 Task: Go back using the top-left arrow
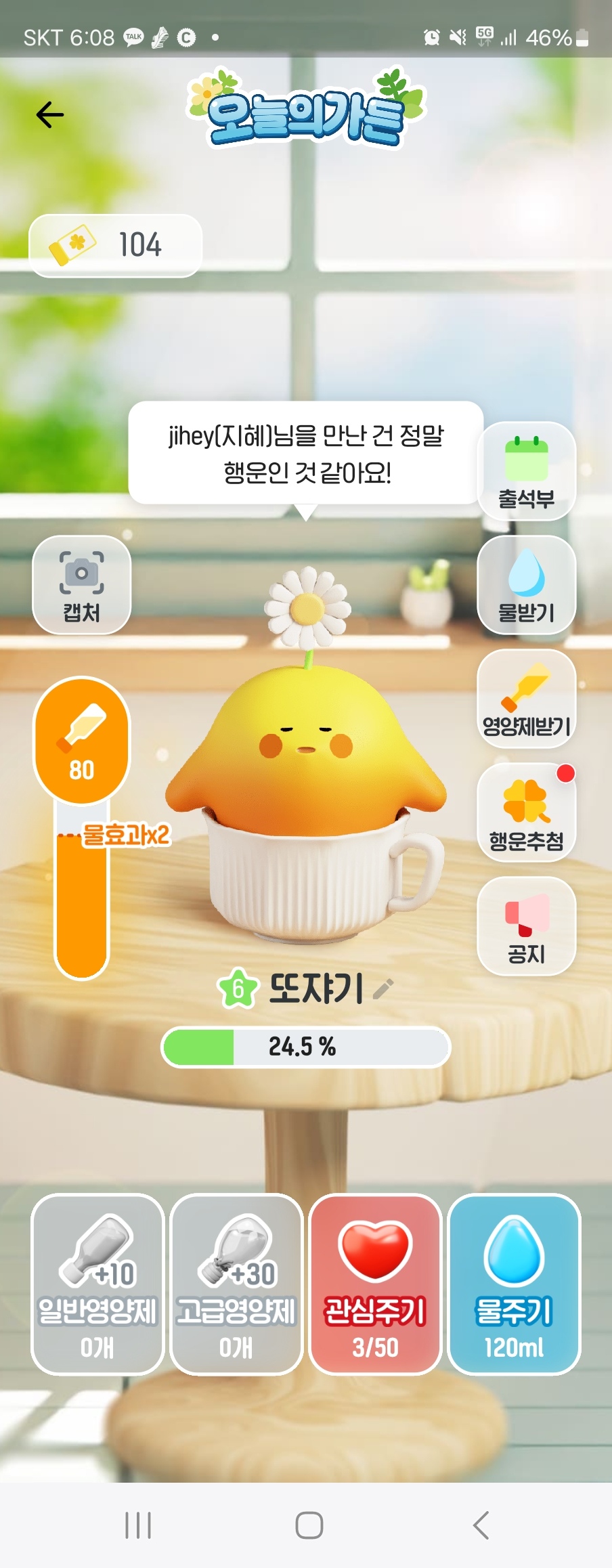point(50,114)
